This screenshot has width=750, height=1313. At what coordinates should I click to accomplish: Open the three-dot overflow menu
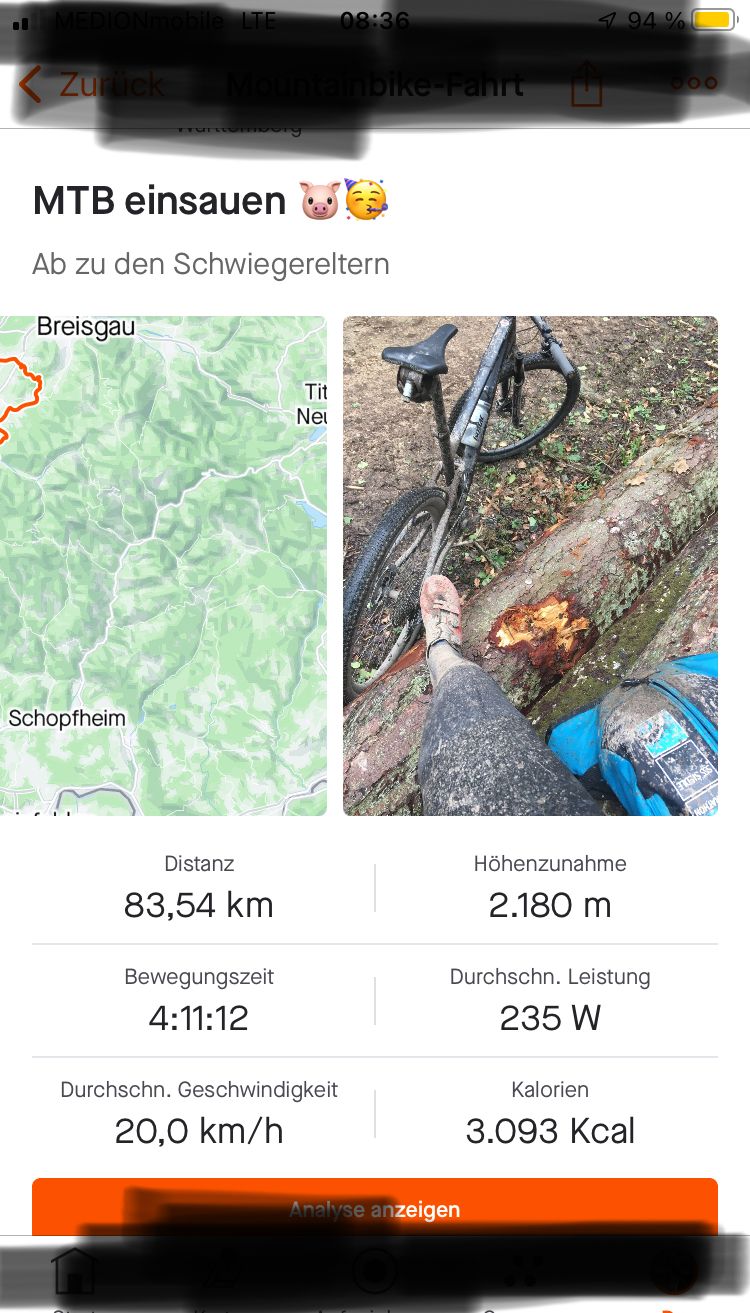[694, 84]
